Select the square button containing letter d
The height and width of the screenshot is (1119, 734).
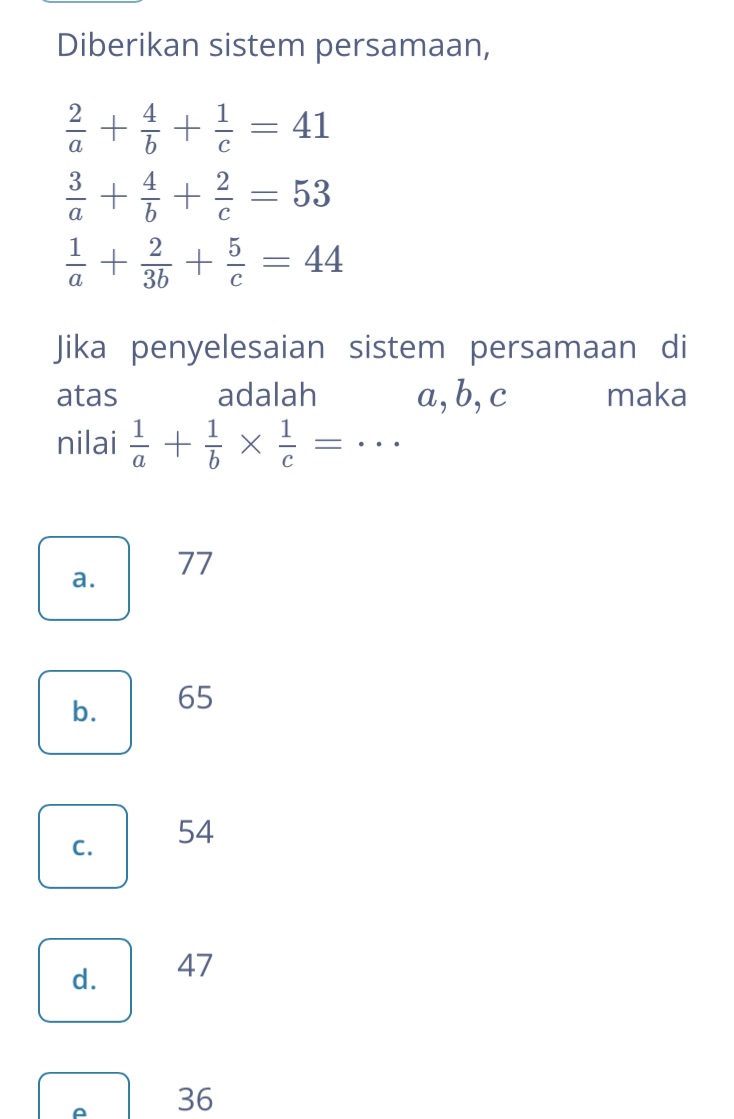pyautogui.click(x=85, y=980)
